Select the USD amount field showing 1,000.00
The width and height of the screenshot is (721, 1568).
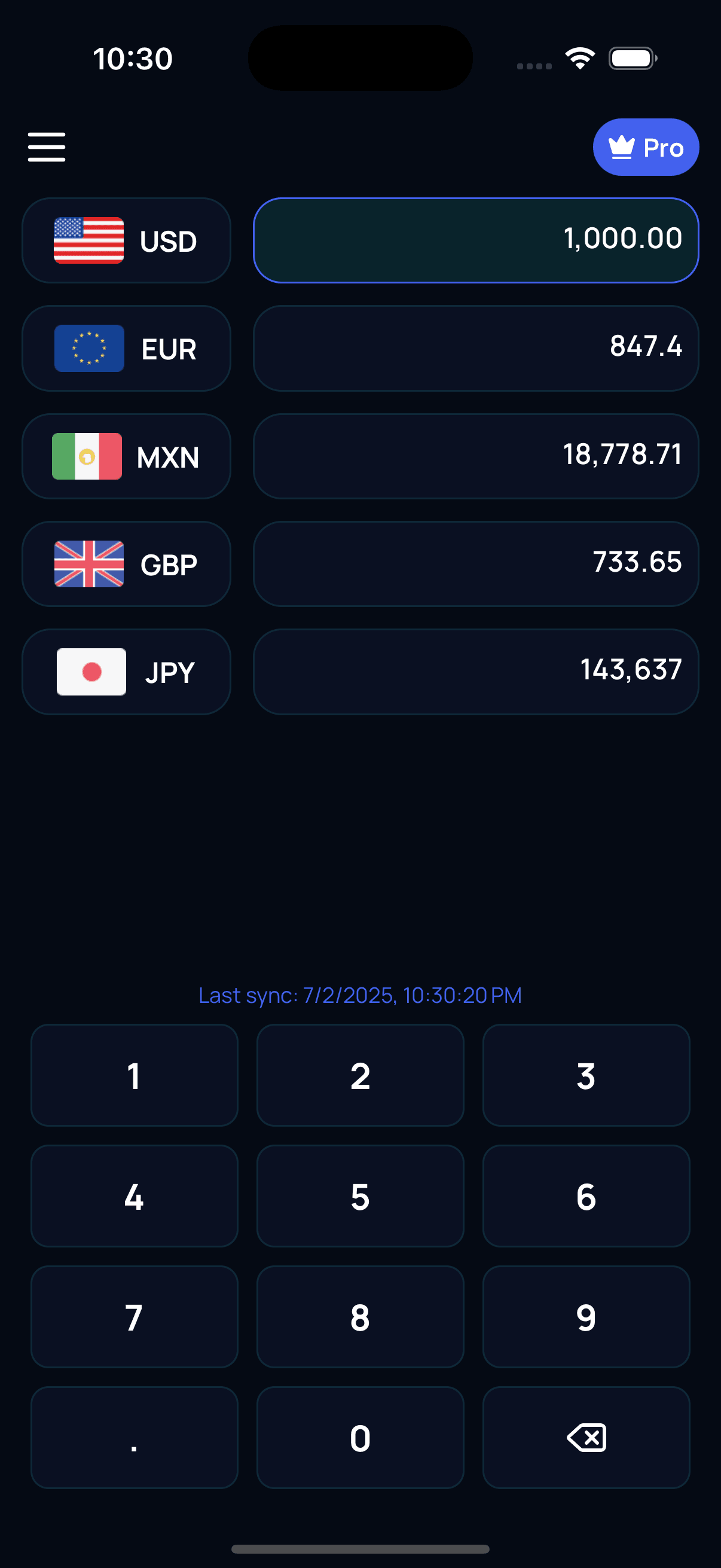(476, 239)
